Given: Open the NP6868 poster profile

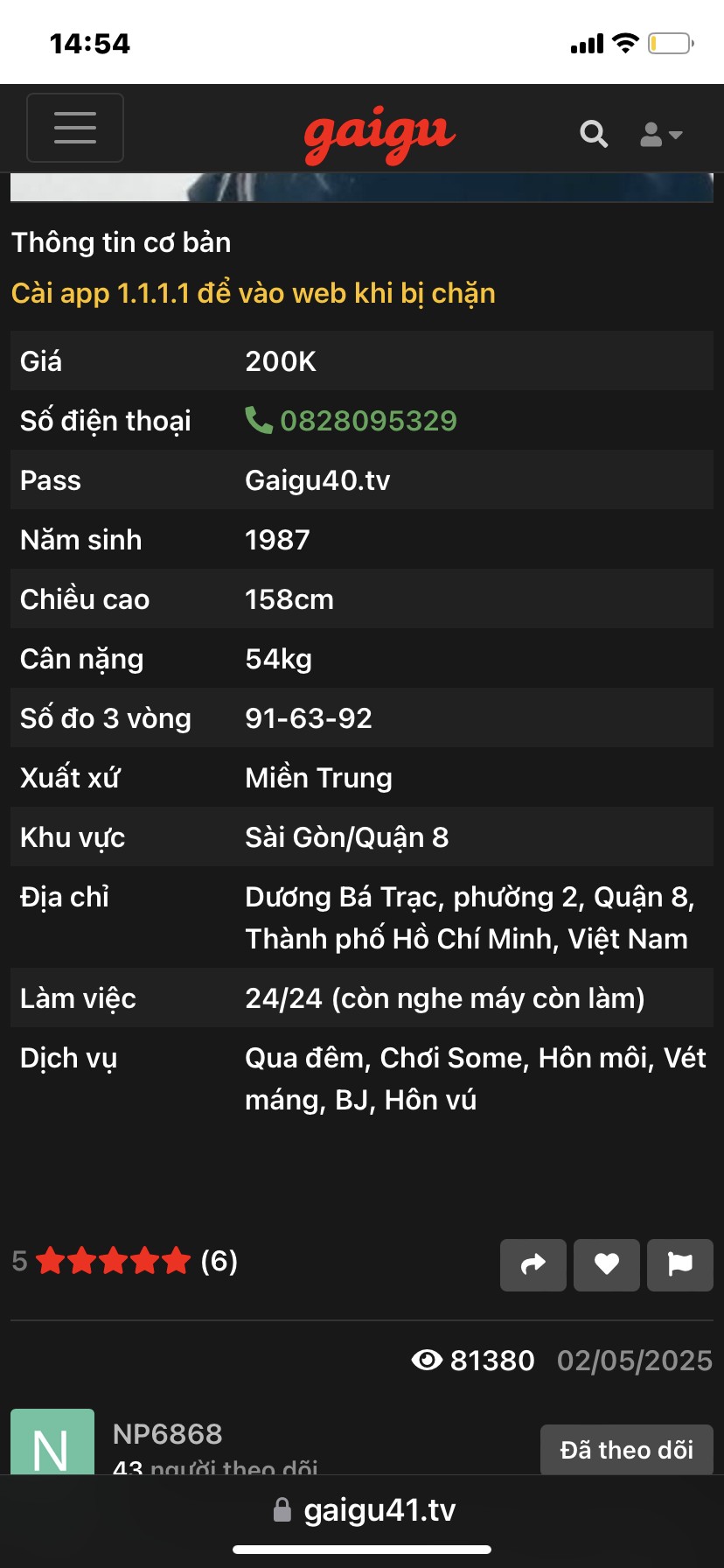Looking at the screenshot, I should pyautogui.click(x=167, y=1434).
